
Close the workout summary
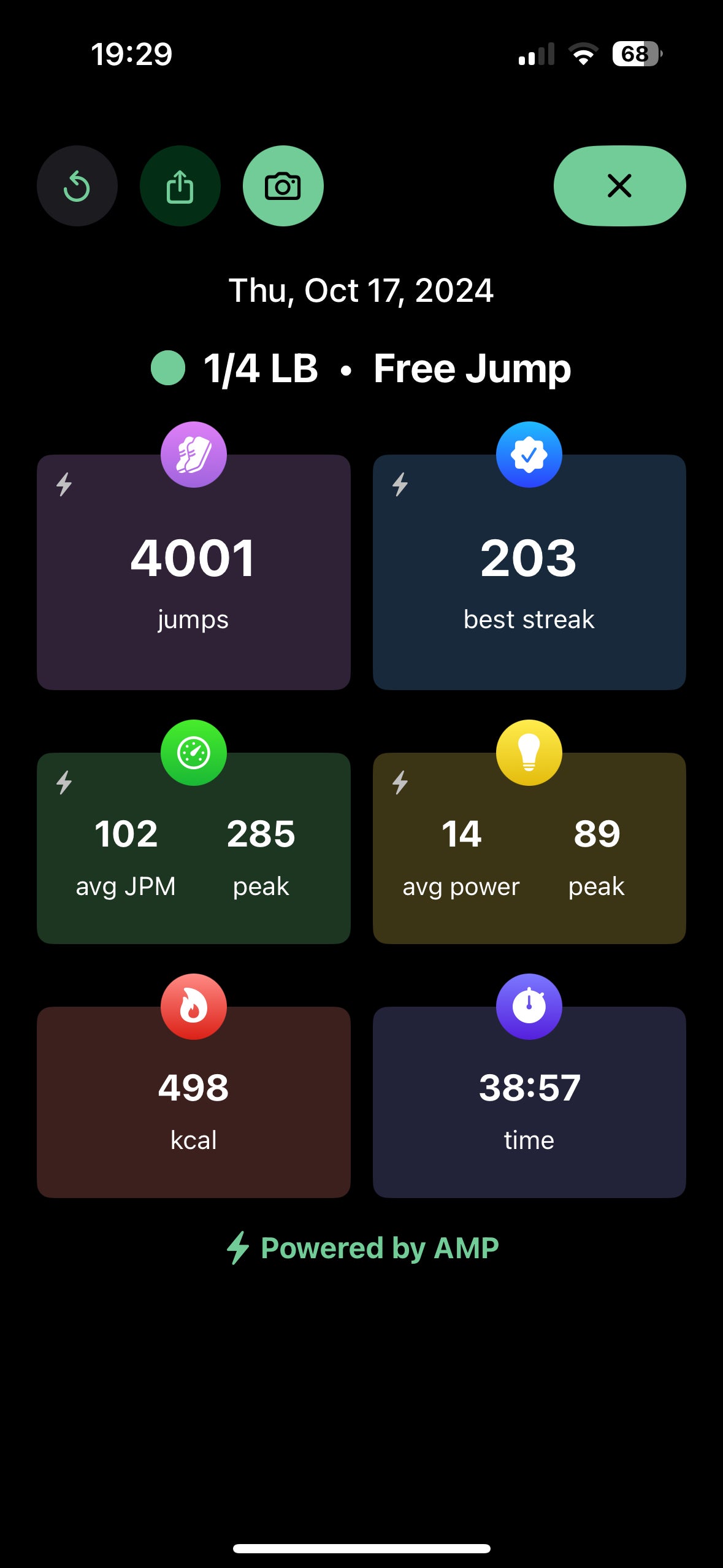(619, 186)
